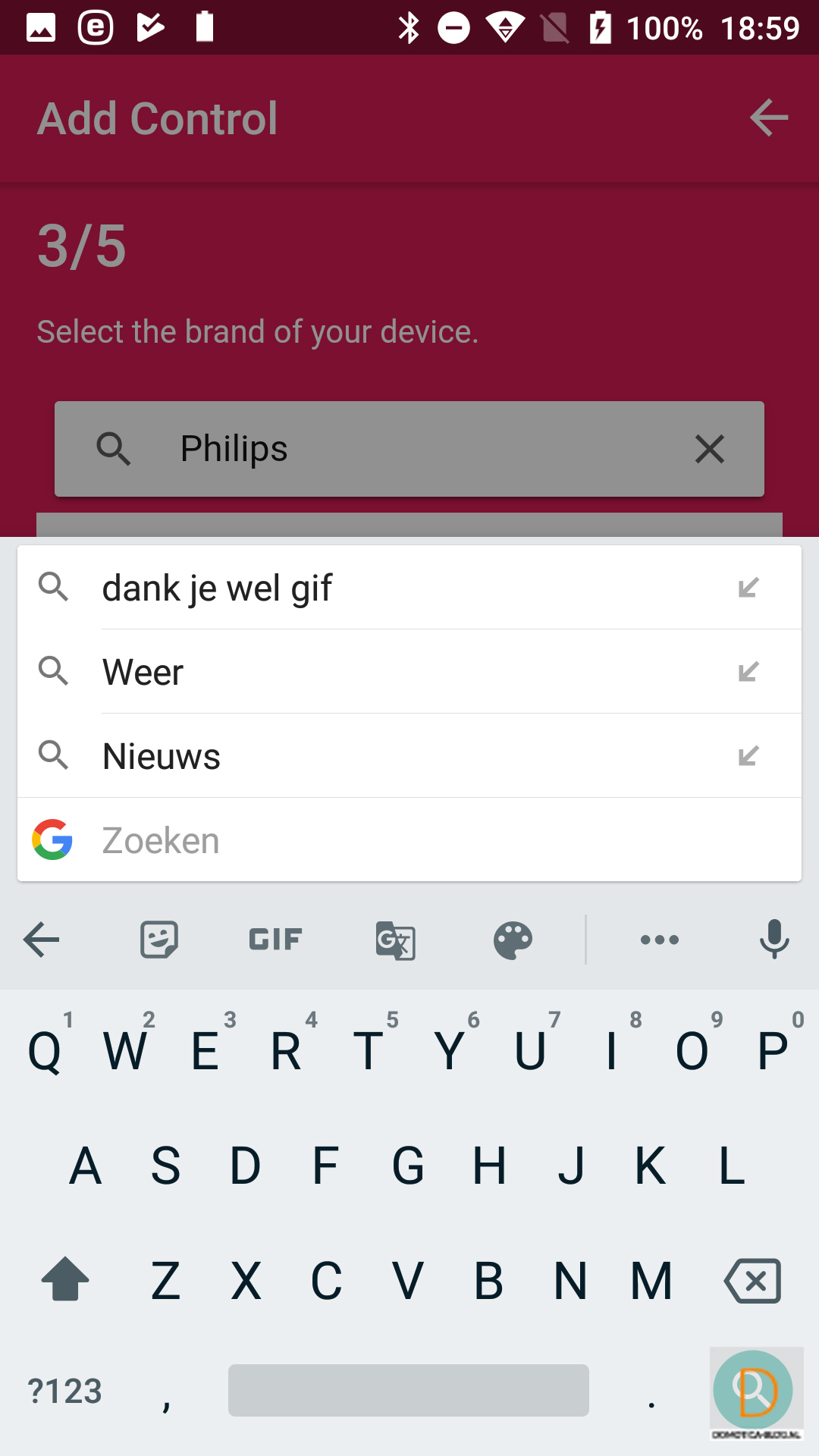Viewport: 819px width, 1456px height.
Task: Tap the Zoeken Google search field
Action: [409, 840]
